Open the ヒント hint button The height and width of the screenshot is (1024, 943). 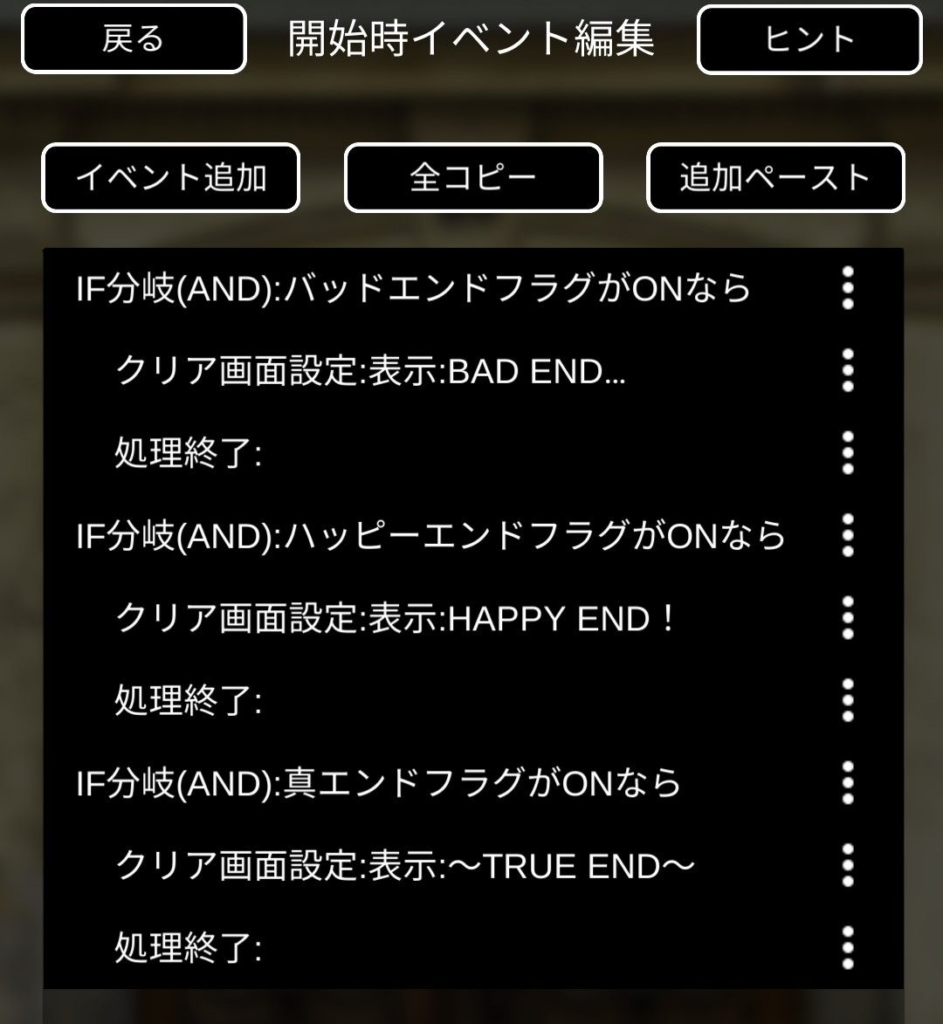(809, 40)
